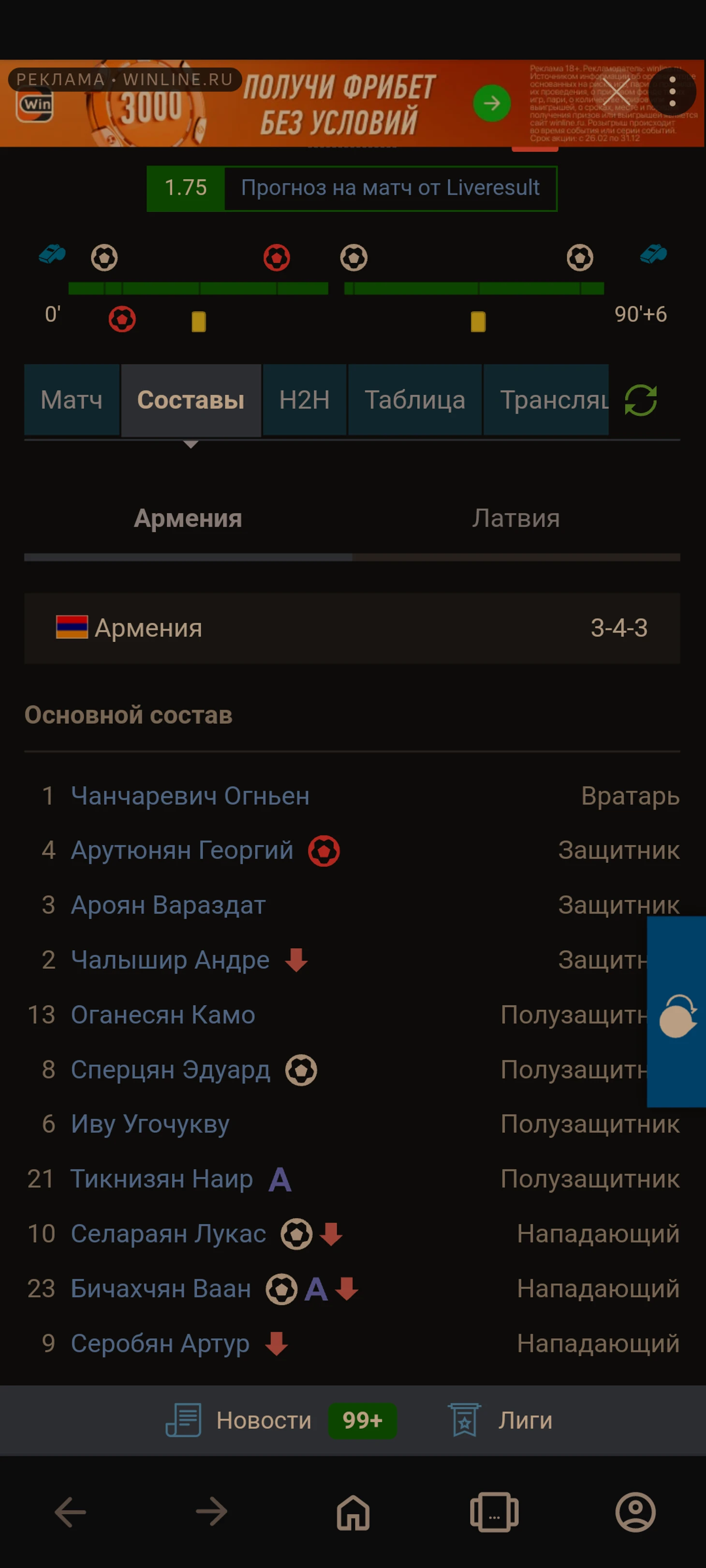
Task: View profile of Сперцян Эдуард
Action: point(170,1070)
